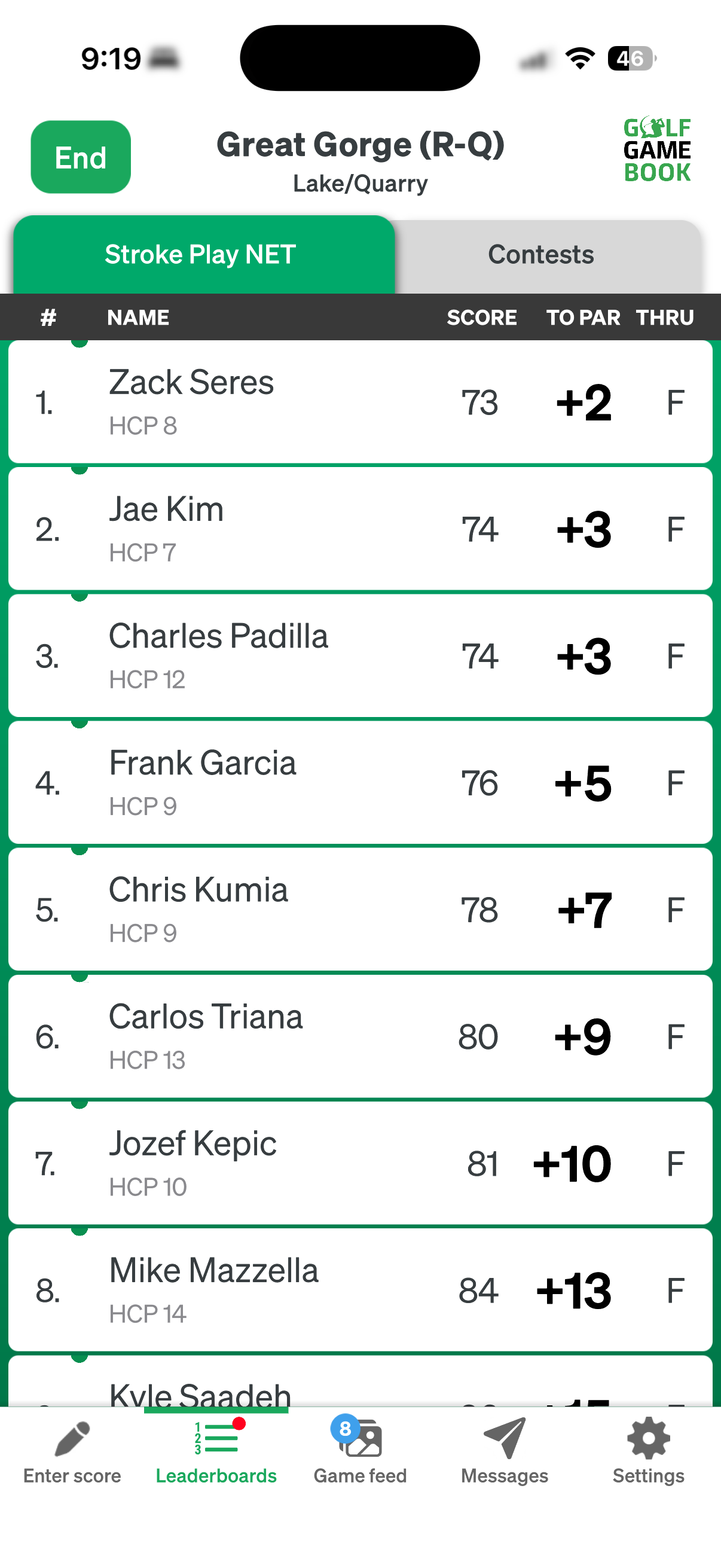Screen dimensions: 721x1568
Task: Select the Stroke Play NET tab
Action: point(204,254)
